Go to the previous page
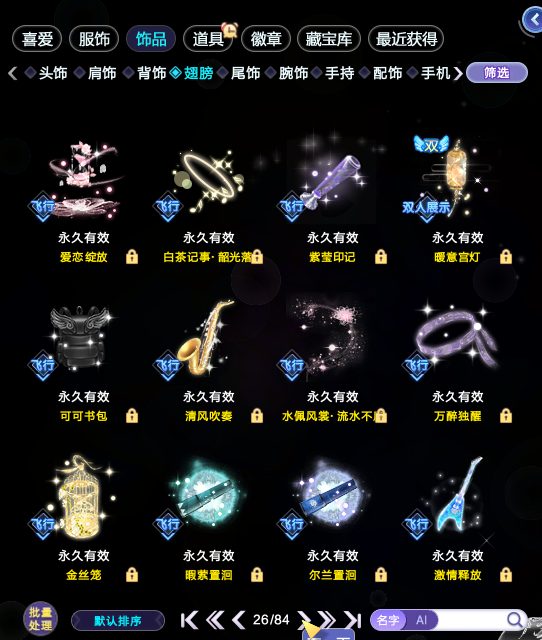The image size is (542, 640). [238, 620]
